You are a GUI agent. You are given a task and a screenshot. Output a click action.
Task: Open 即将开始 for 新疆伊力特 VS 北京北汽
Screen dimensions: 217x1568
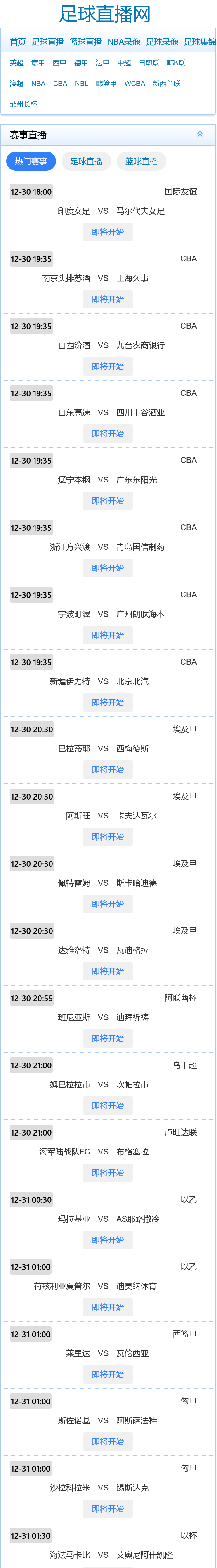(x=108, y=702)
